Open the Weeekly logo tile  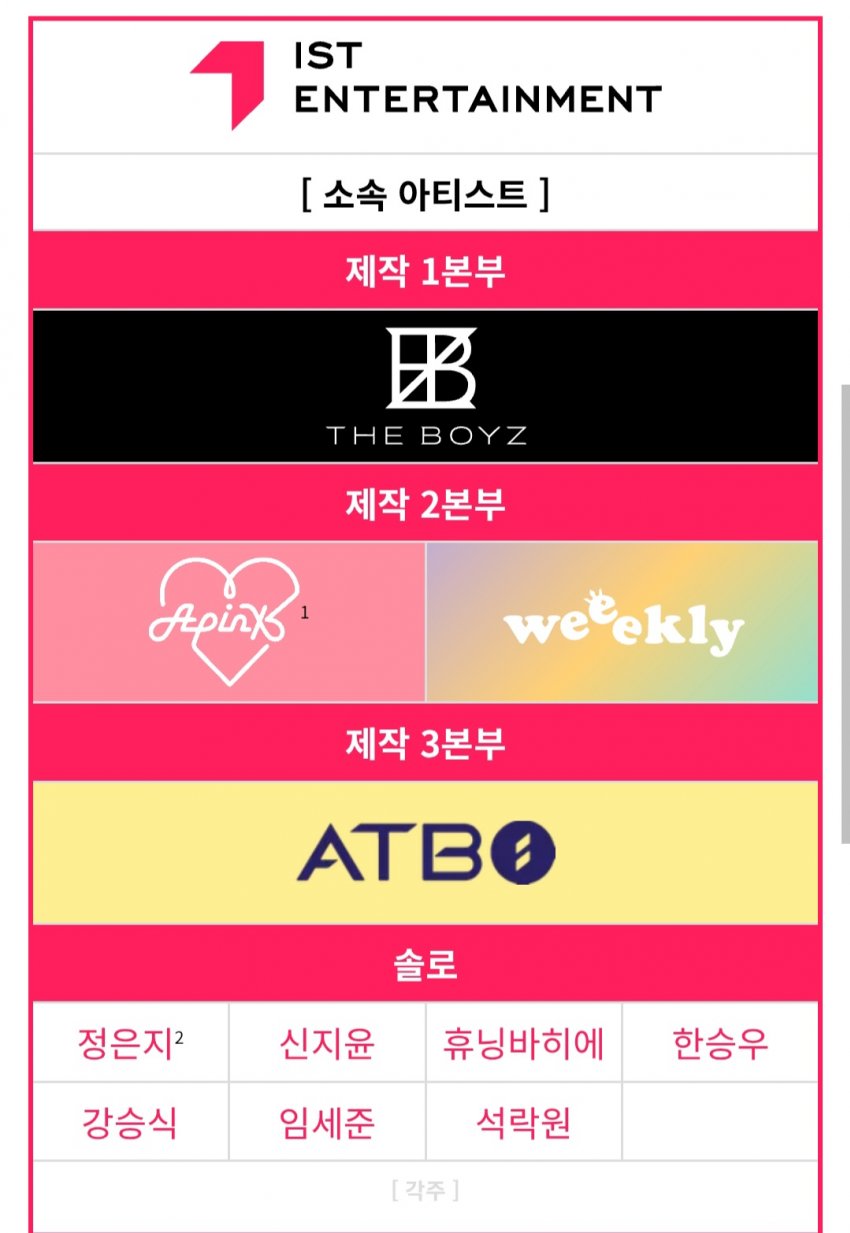point(622,622)
